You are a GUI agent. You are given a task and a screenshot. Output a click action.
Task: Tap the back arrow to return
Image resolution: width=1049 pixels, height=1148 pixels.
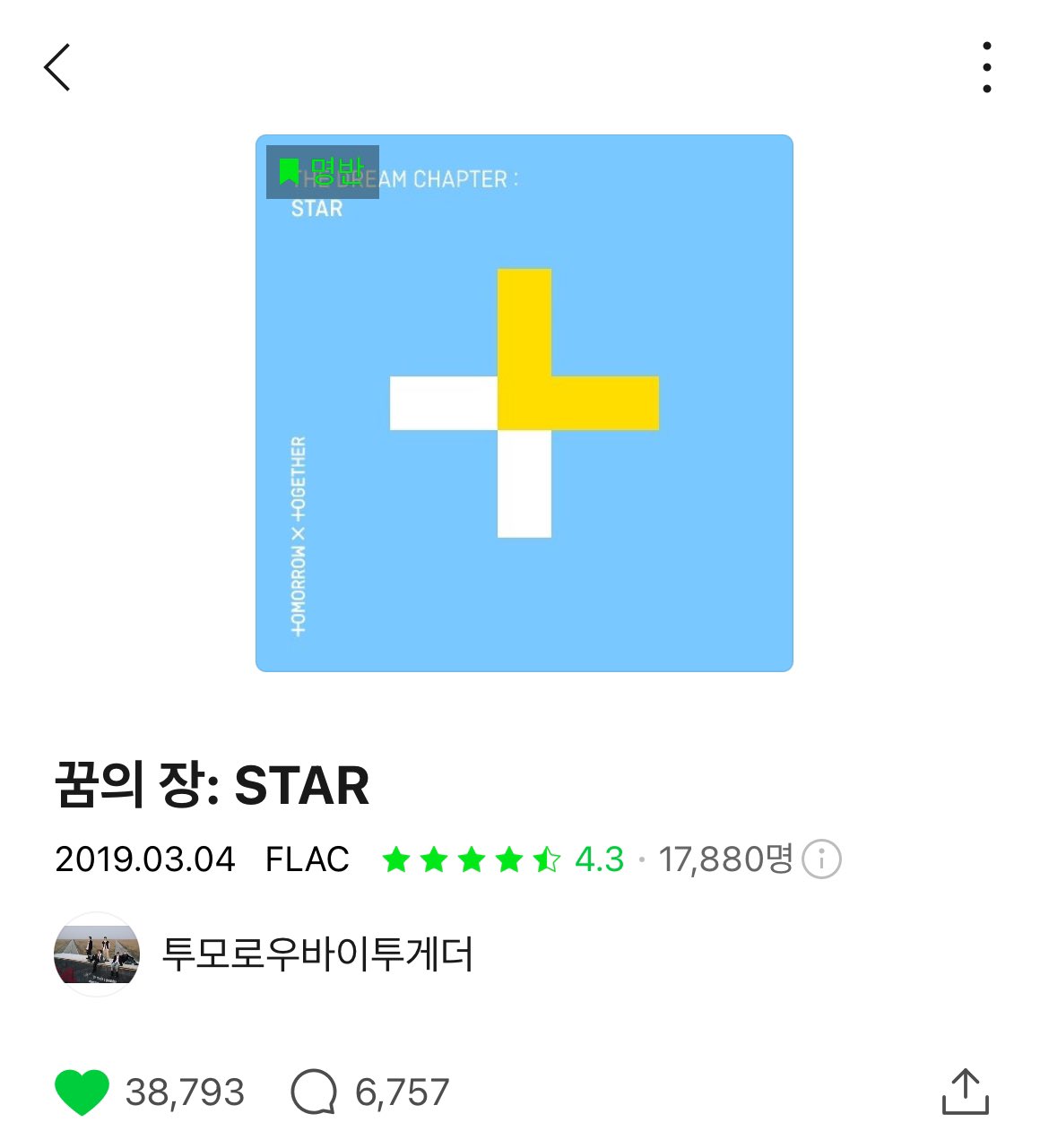[x=58, y=67]
